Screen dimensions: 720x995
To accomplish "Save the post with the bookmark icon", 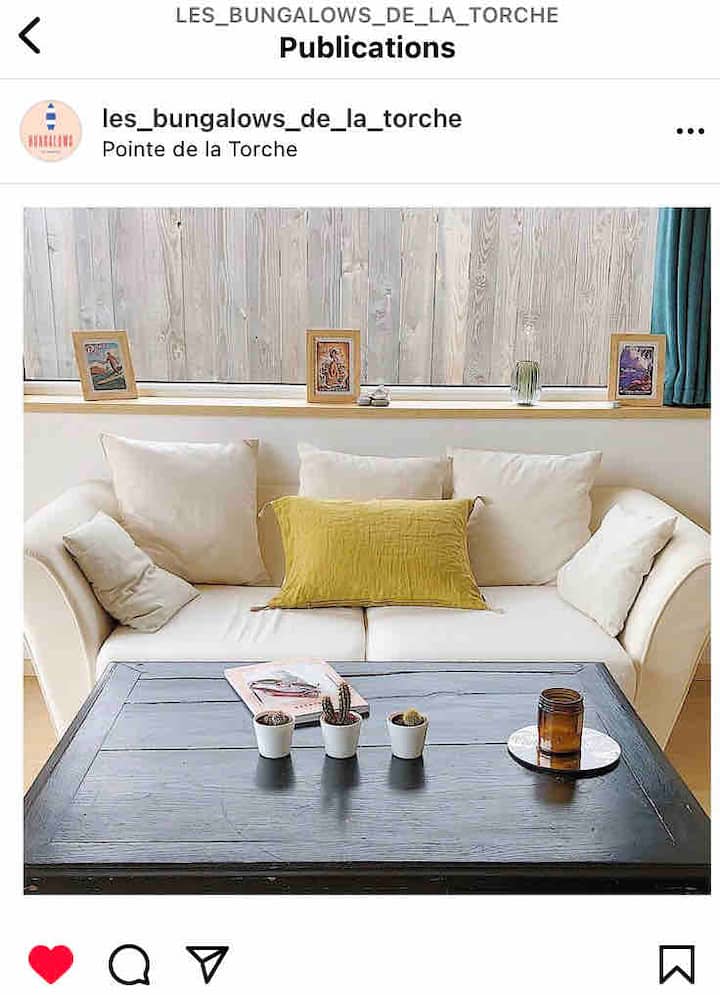I will (x=676, y=964).
